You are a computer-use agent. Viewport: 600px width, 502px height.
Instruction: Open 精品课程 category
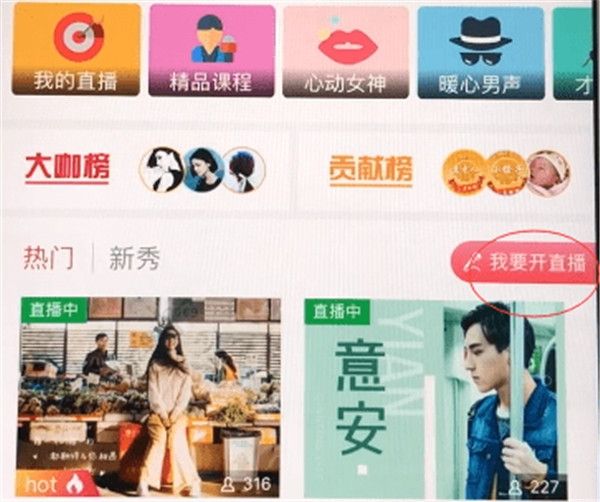coord(211,50)
